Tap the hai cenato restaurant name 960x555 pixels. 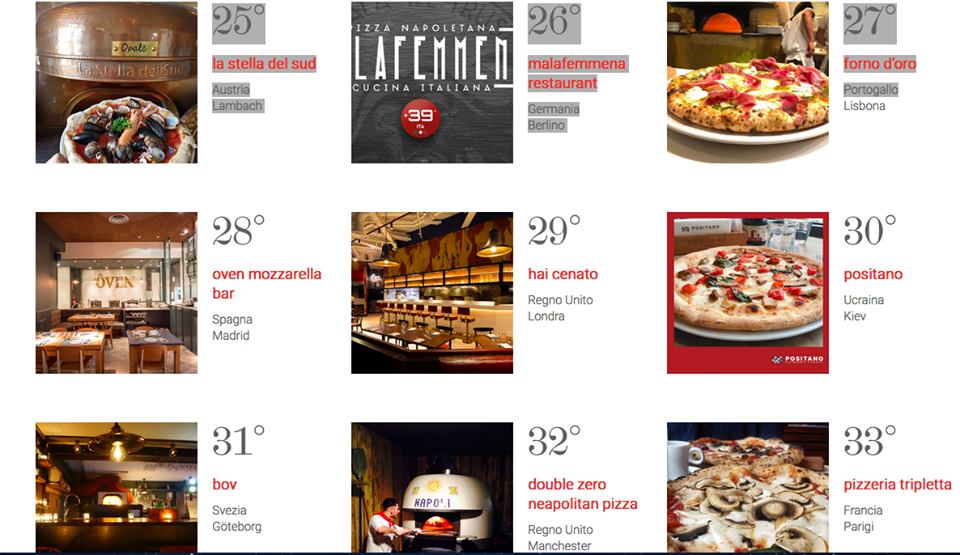click(x=563, y=274)
